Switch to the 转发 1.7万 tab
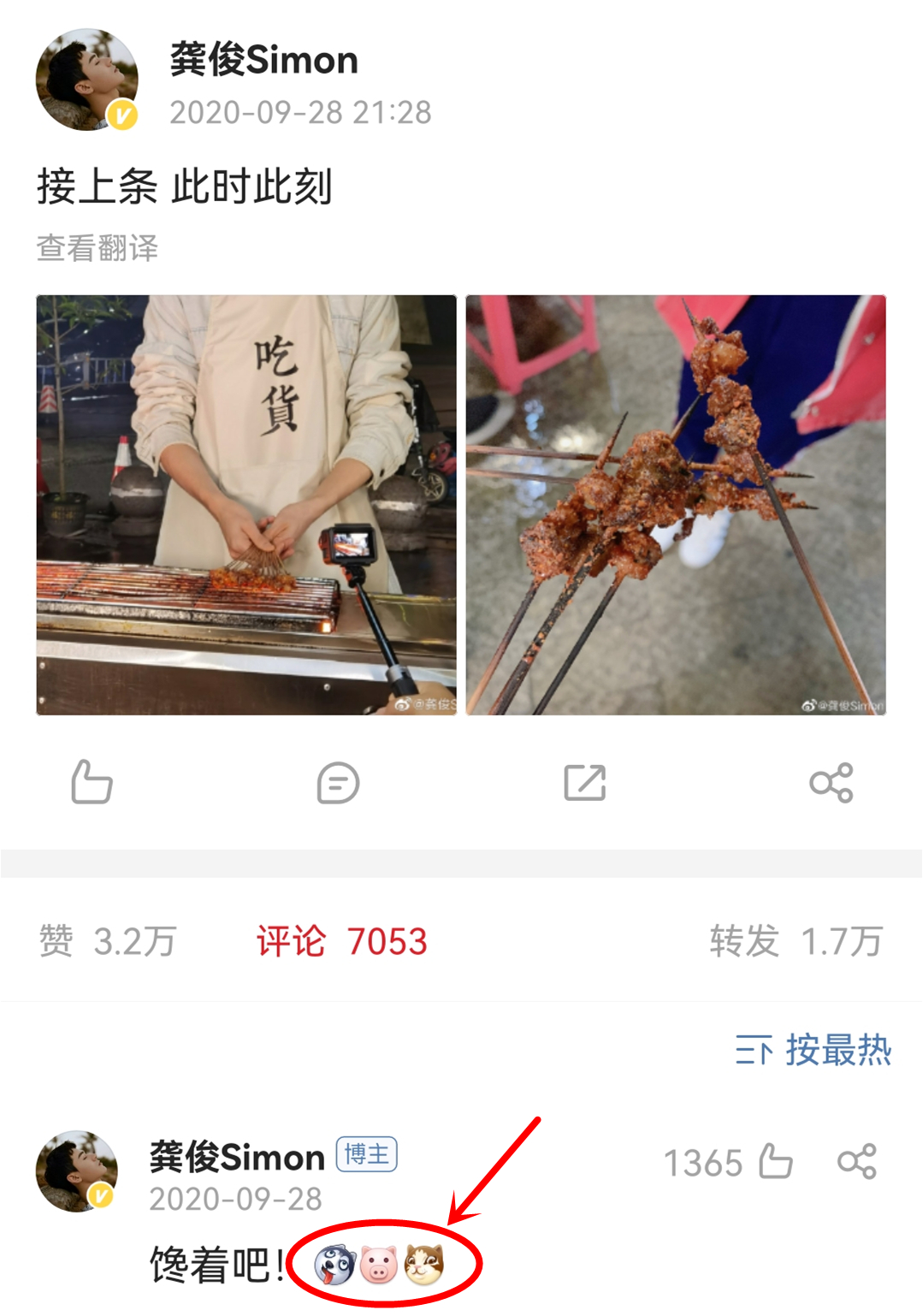923x1316 pixels. click(796, 941)
